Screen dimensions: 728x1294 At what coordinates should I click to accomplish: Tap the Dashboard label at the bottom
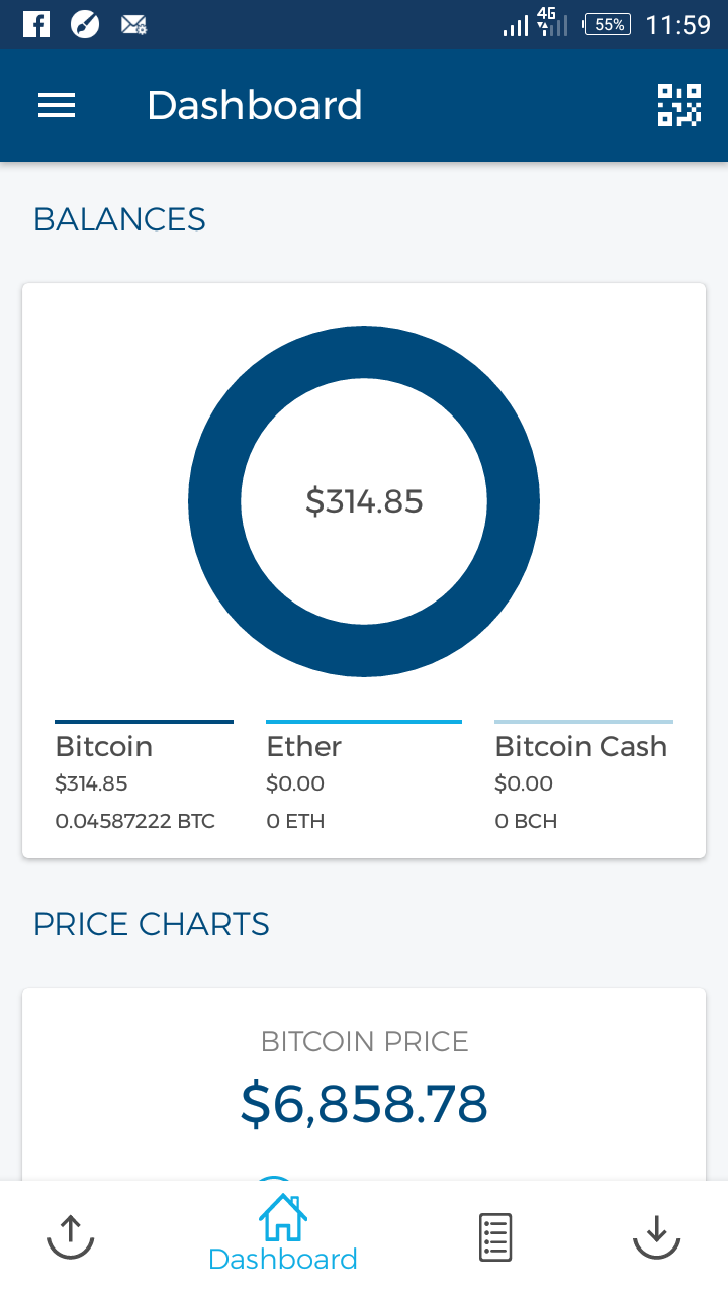pos(282,1259)
